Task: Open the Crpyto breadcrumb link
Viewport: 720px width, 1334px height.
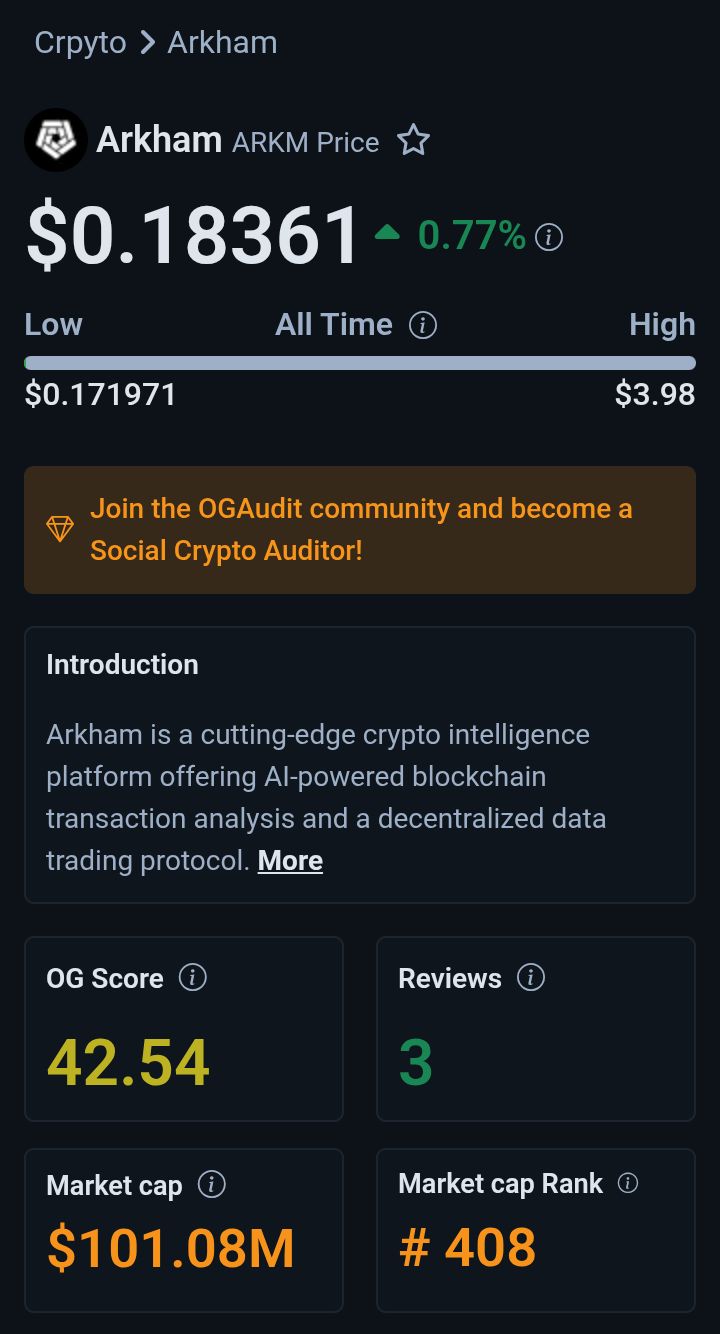Action: click(x=80, y=43)
